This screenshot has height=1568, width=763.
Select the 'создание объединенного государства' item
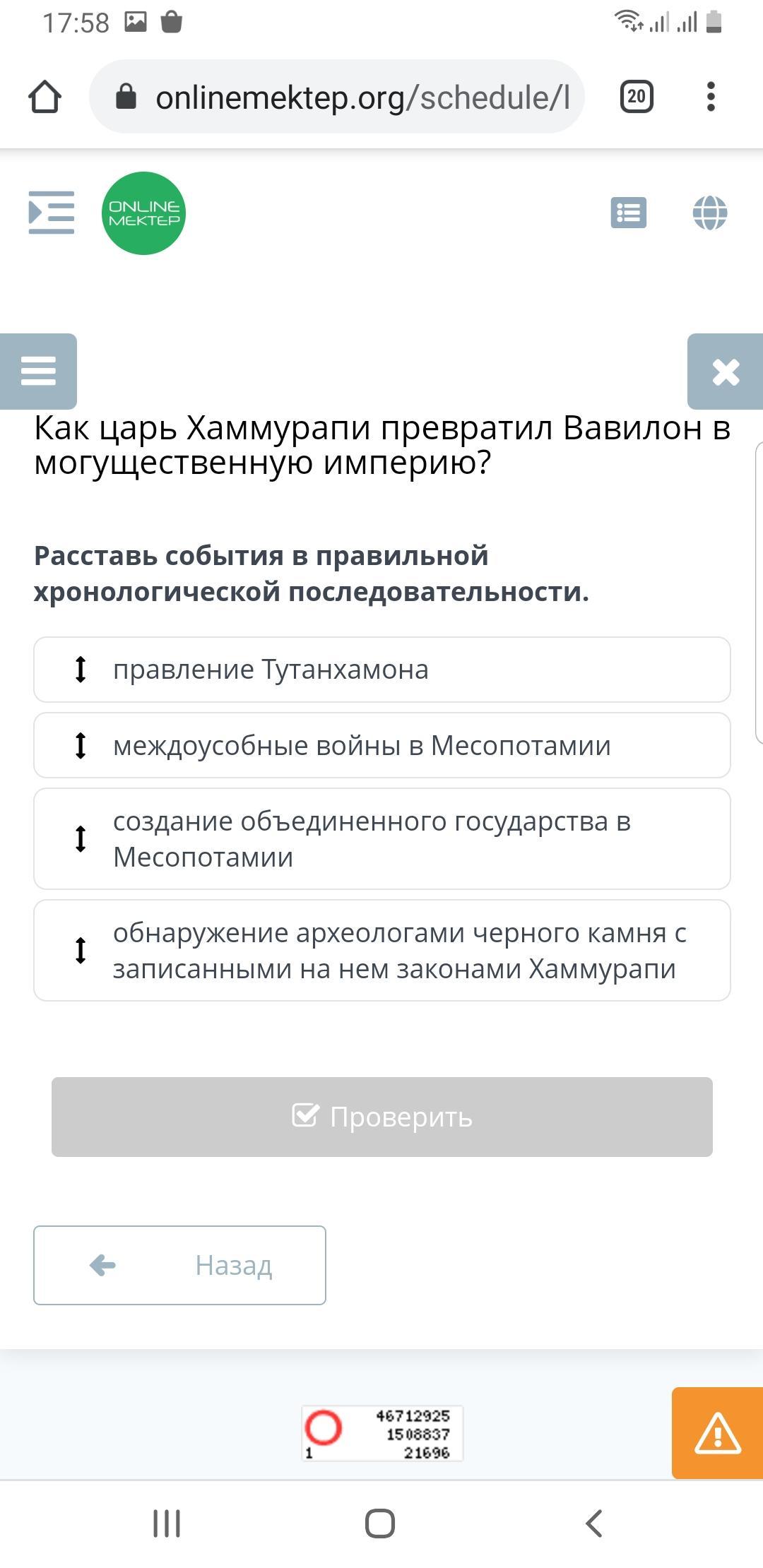coord(382,839)
